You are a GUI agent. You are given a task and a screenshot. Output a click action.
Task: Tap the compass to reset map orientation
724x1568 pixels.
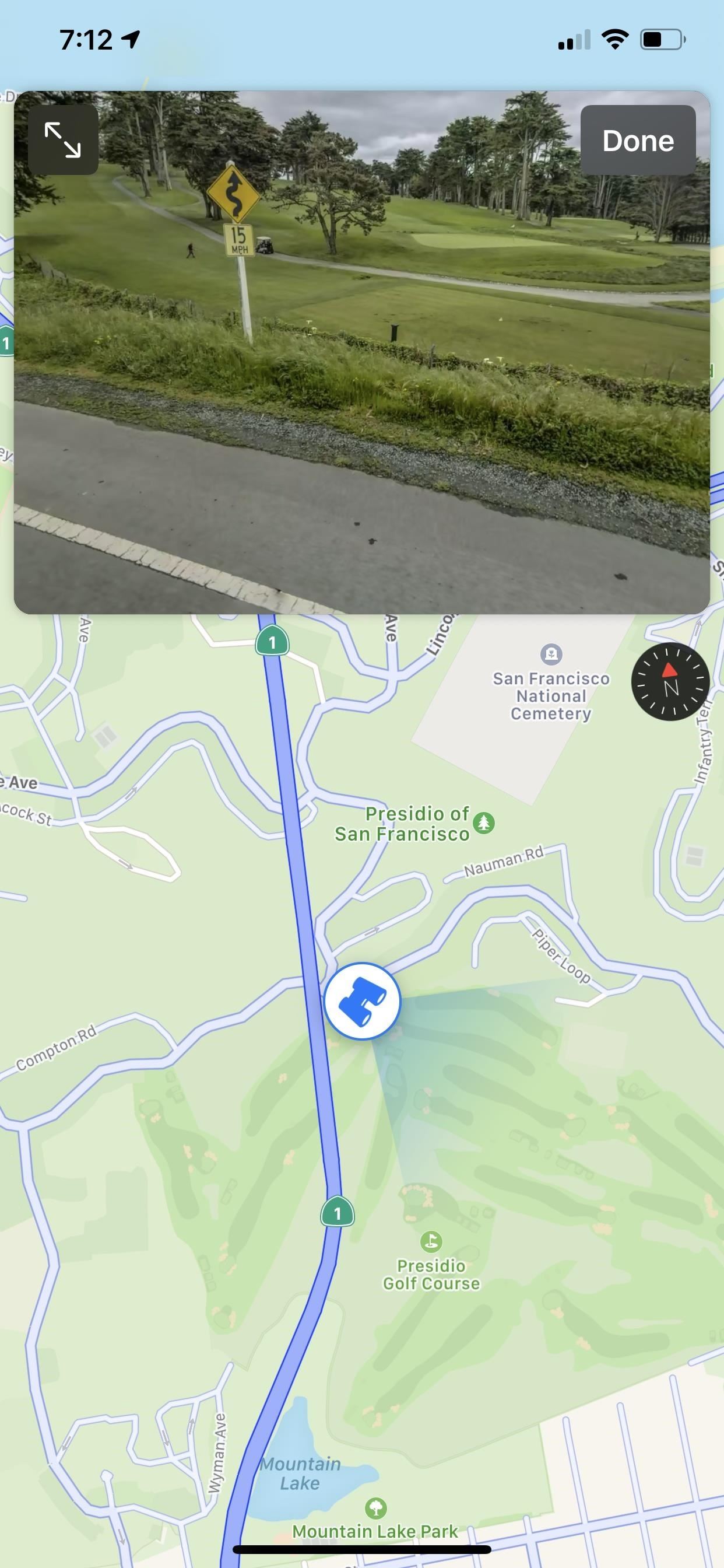point(670,682)
